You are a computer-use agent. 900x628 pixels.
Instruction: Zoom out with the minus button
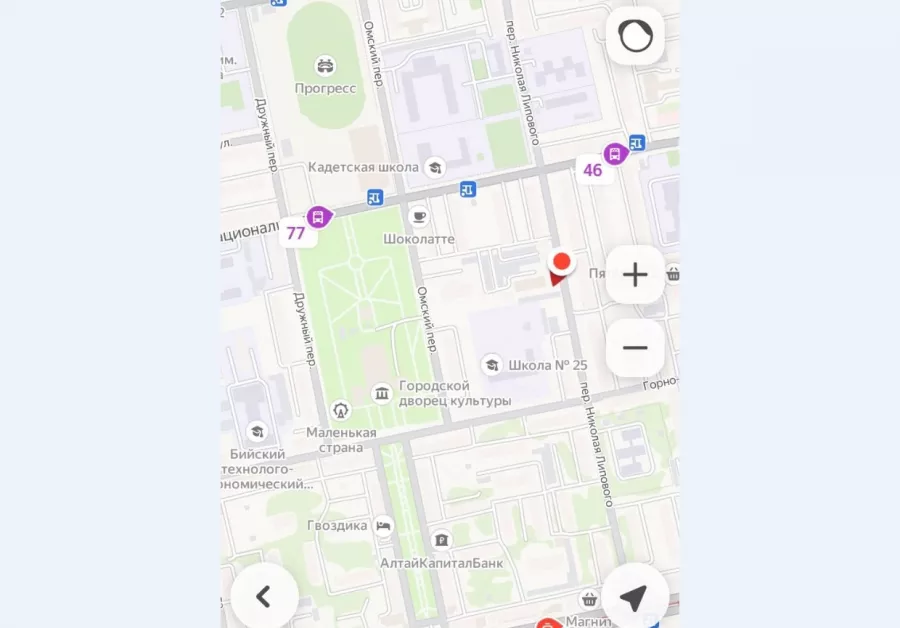(635, 348)
